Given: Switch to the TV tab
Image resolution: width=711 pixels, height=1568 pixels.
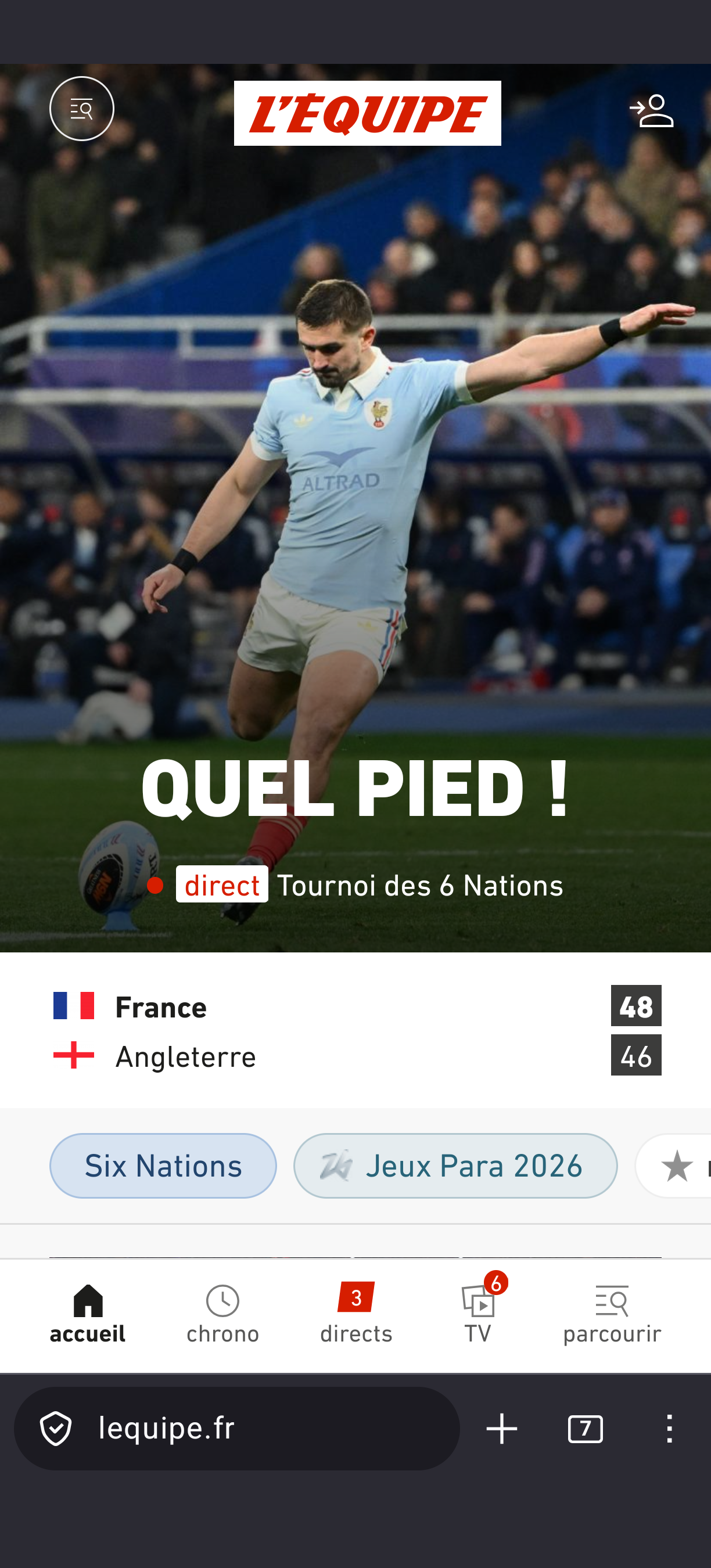Looking at the screenshot, I should pos(479,1314).
